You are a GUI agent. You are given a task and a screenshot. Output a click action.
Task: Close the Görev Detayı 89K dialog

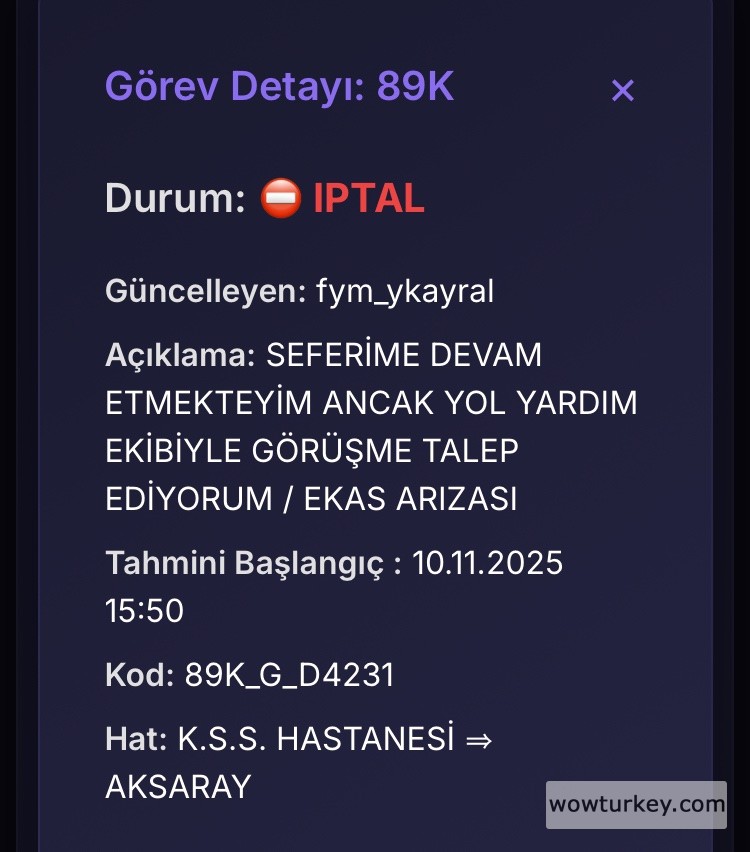[x=622, y=91]
